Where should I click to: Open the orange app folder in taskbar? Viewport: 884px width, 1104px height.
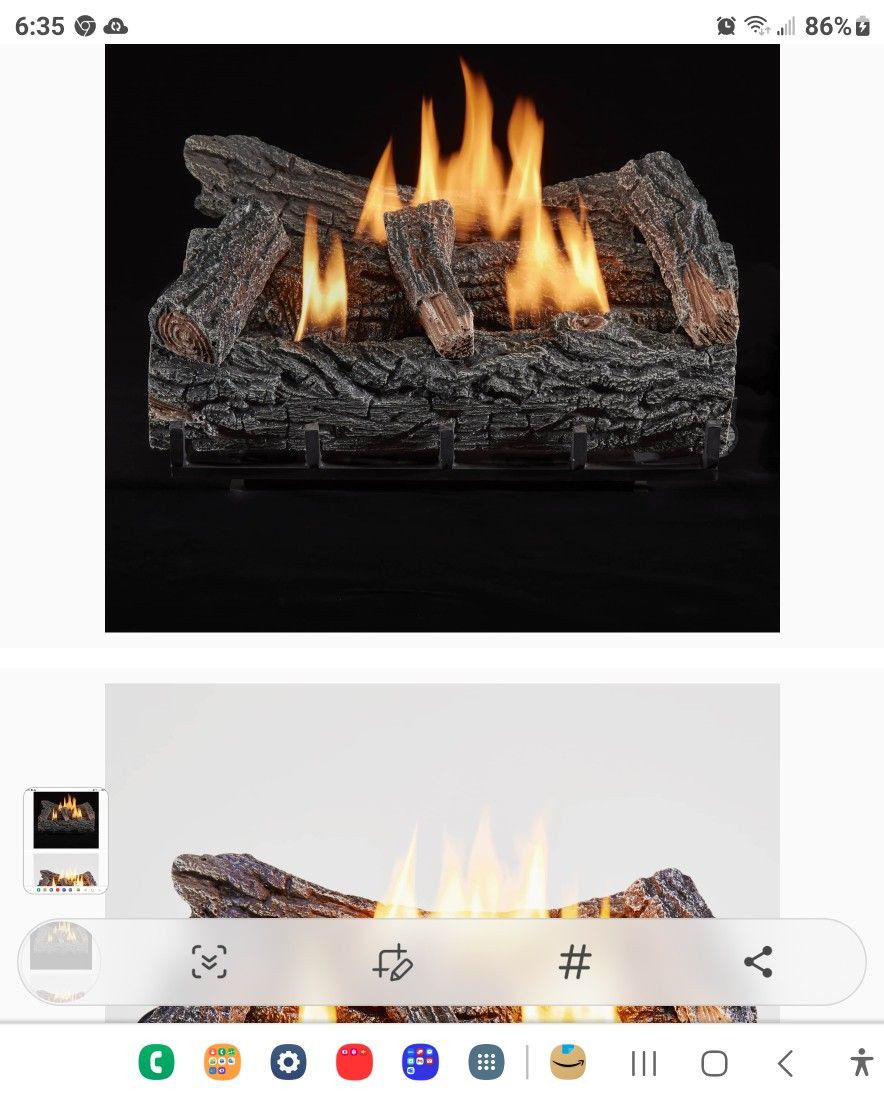pos(222,1062)
